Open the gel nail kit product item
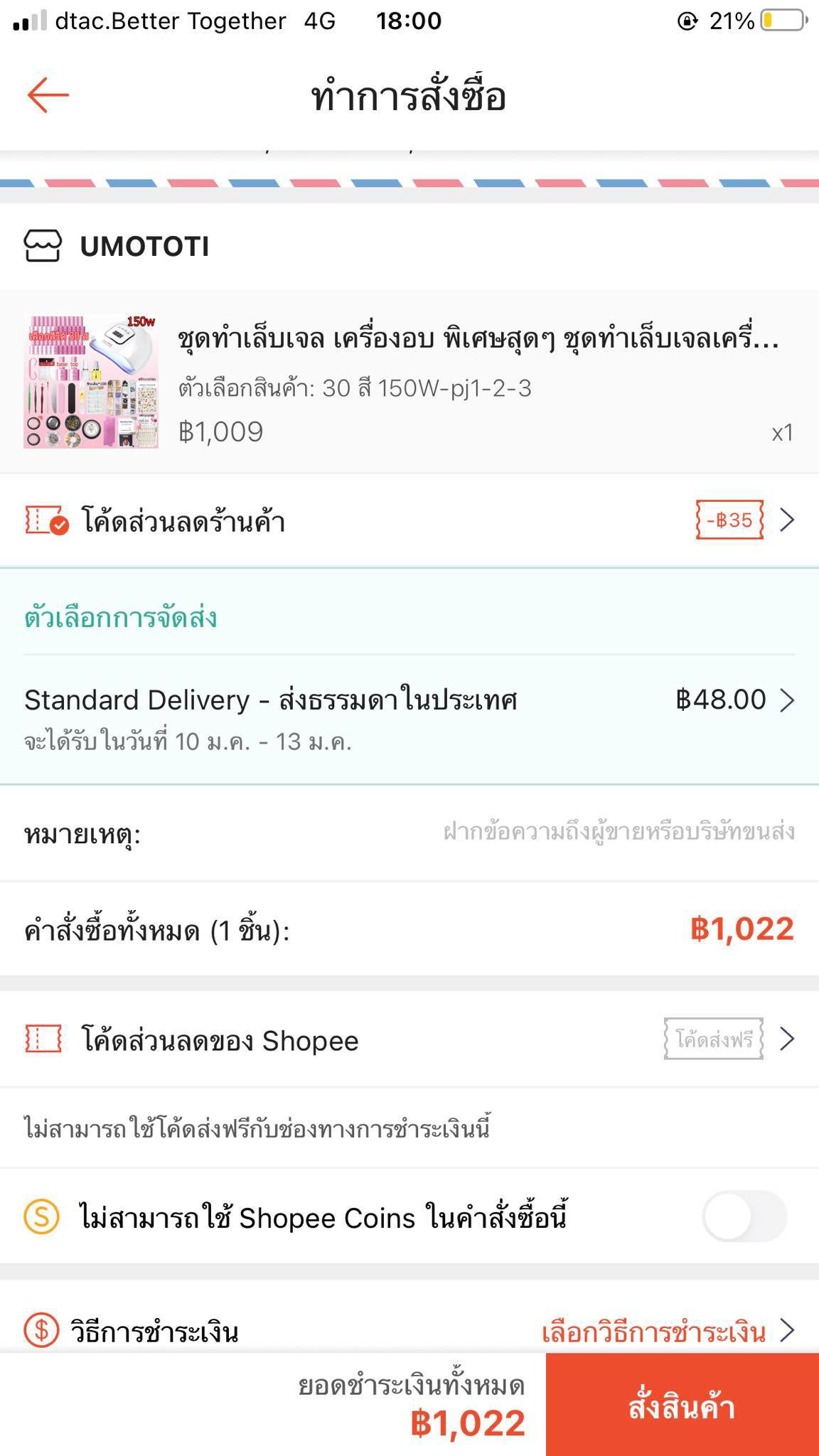This screenshot has height=1456, width=819. [x=409, y=382]
